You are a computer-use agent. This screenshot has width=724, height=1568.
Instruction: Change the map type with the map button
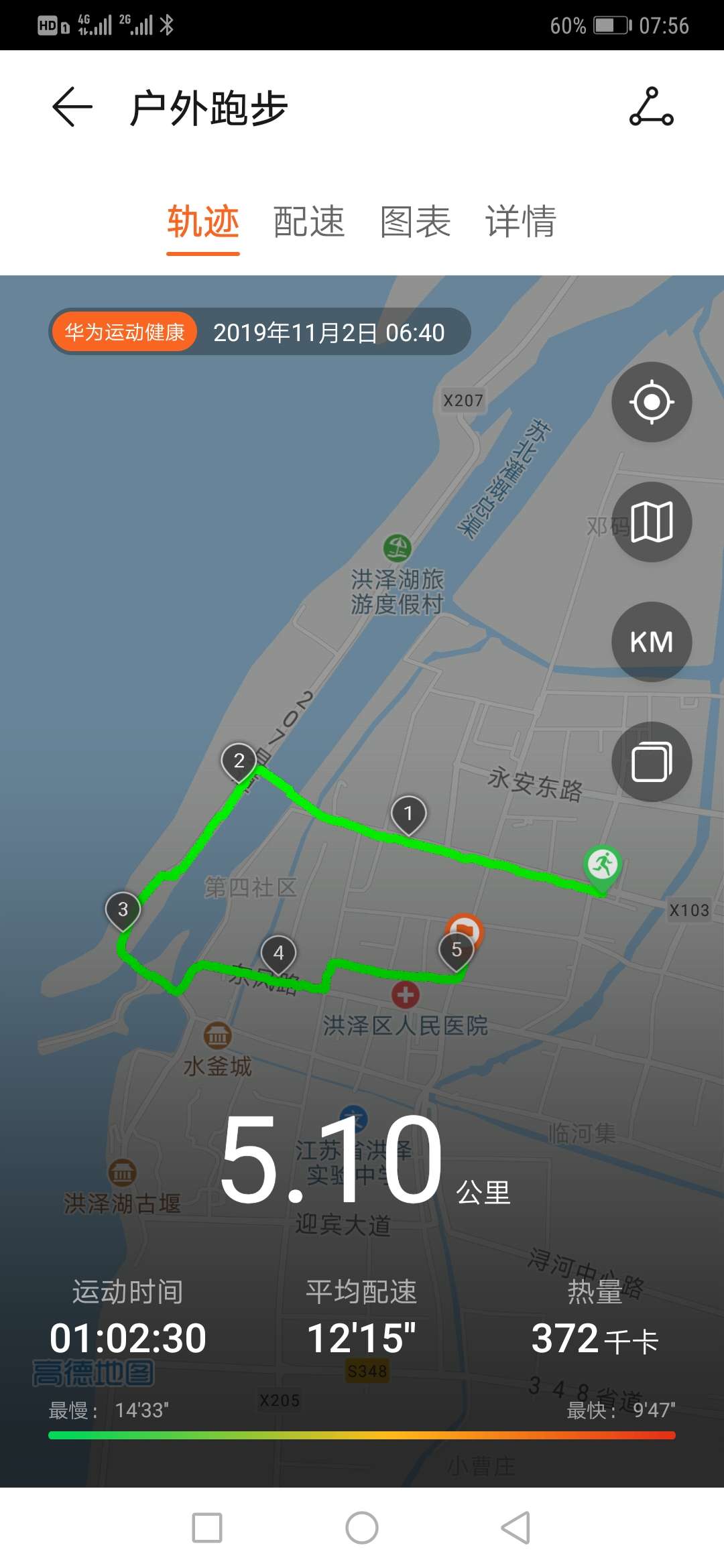652,522
